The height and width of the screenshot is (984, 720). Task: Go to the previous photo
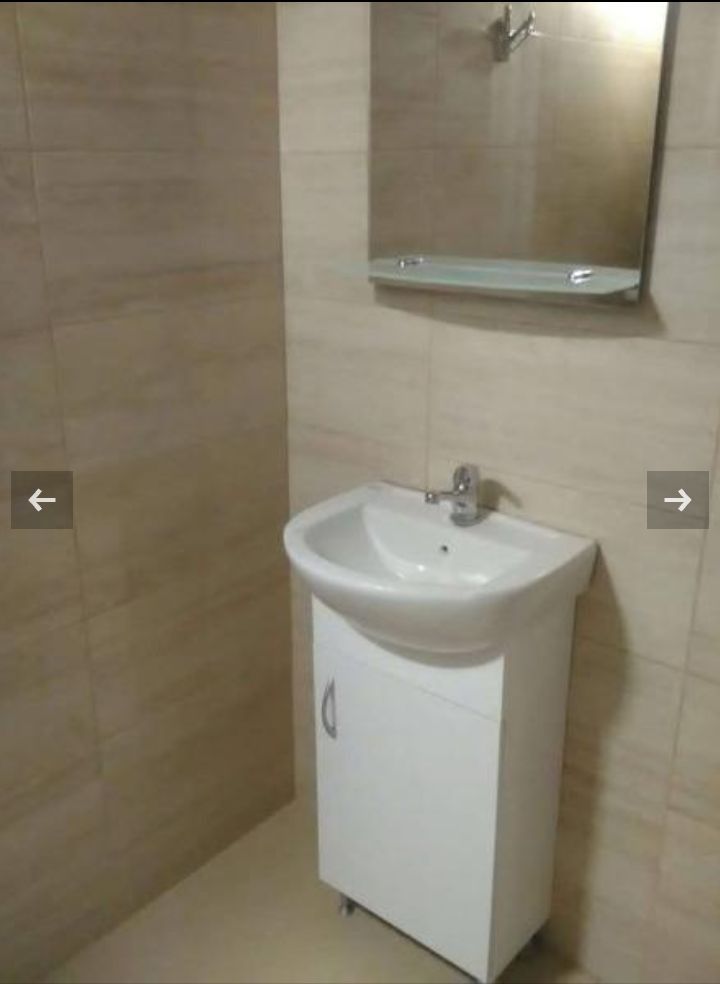[x=41, y=500]
